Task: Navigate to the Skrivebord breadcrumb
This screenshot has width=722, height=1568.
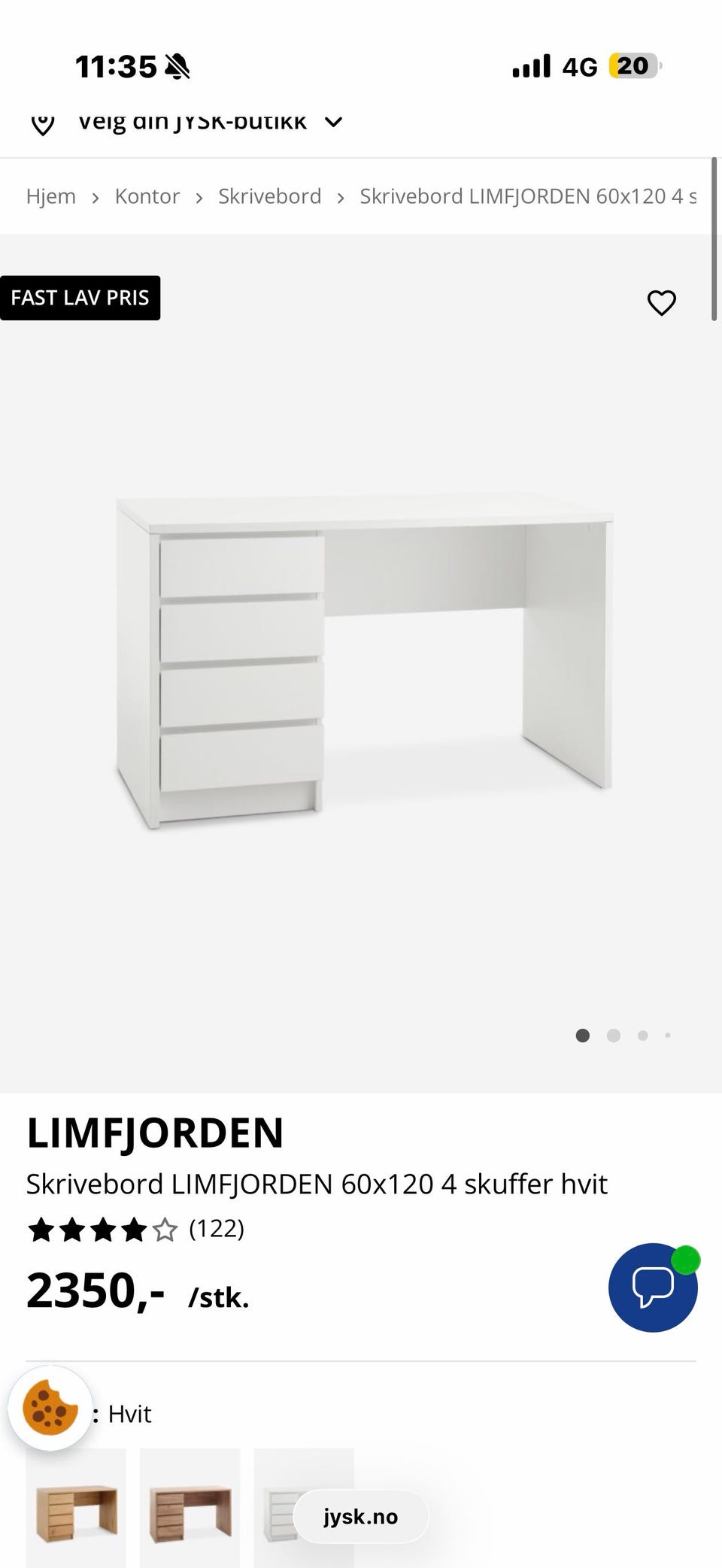Action: [x=269, y=196]
